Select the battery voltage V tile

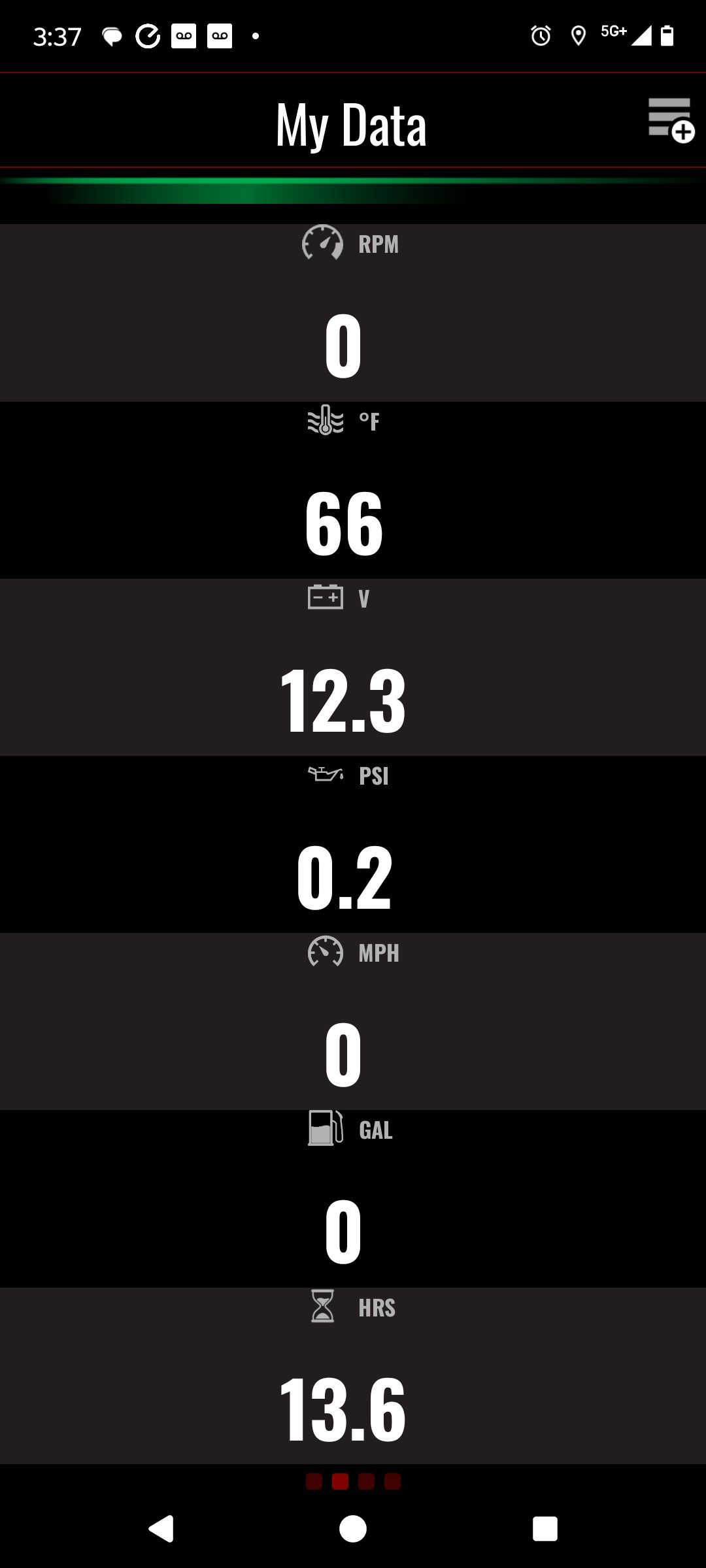(353, 667)
